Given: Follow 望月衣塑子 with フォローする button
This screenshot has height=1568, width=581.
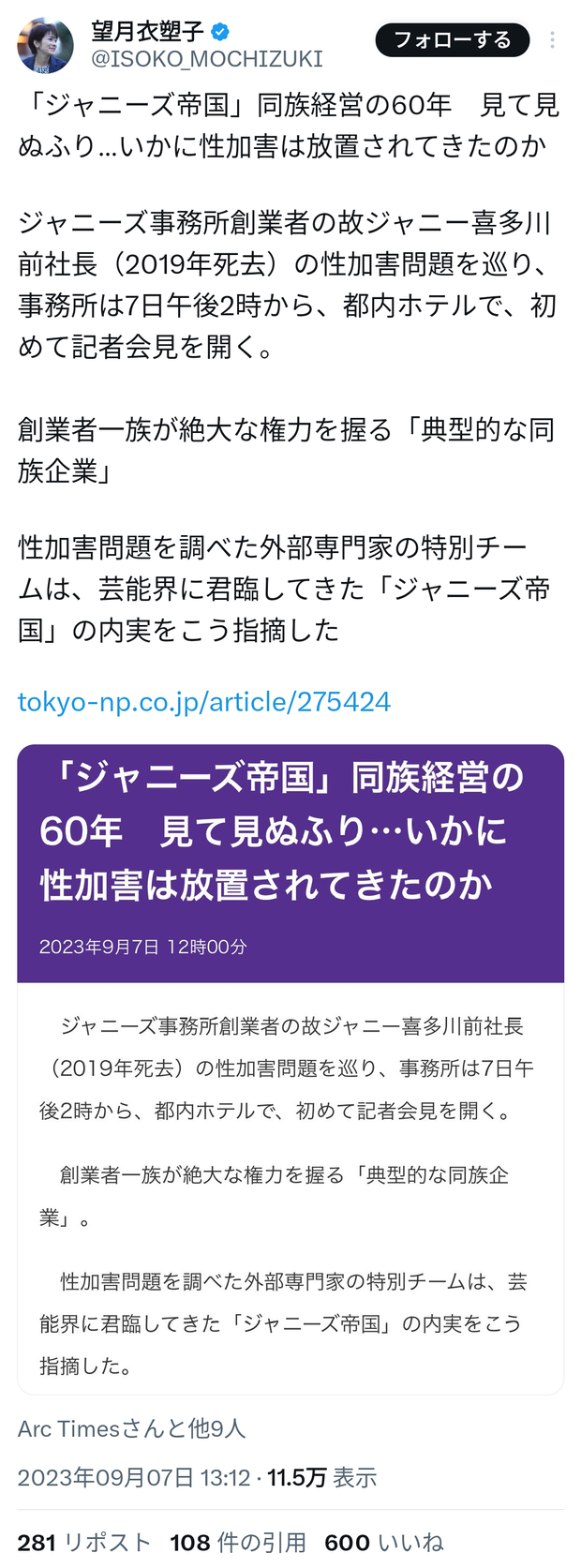Looking at the screenshot, I should pyautogui.click(x=452, y=39).
